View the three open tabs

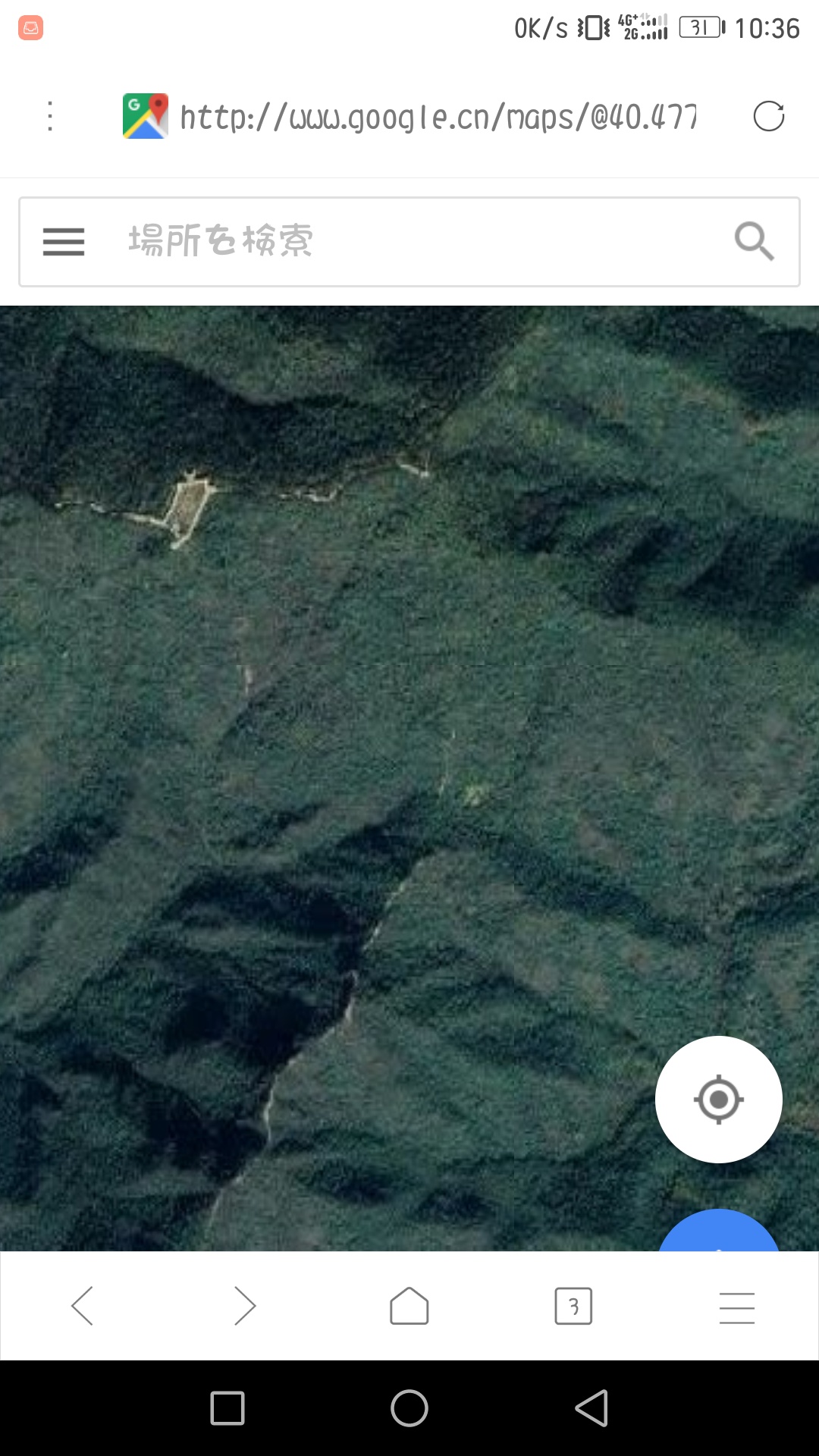pyautogui.click(x=573, y=1306)
